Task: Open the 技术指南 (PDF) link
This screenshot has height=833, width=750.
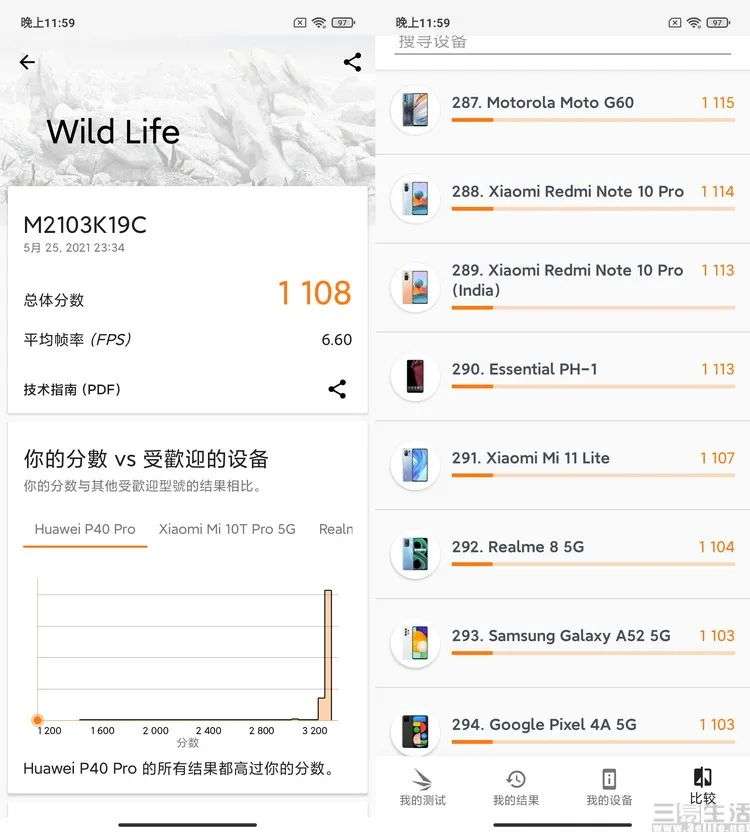Action: tap(72, 389)
